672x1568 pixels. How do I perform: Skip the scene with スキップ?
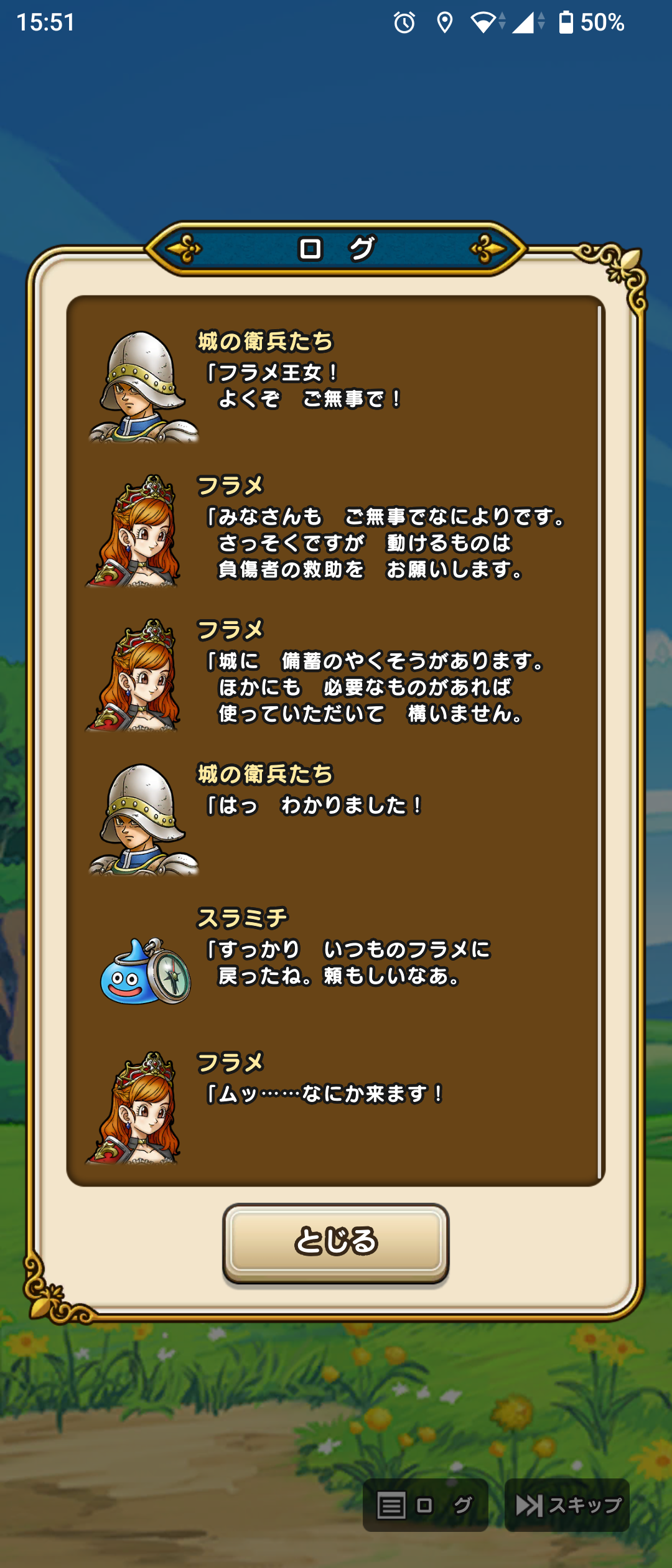tap(567, 1505)
